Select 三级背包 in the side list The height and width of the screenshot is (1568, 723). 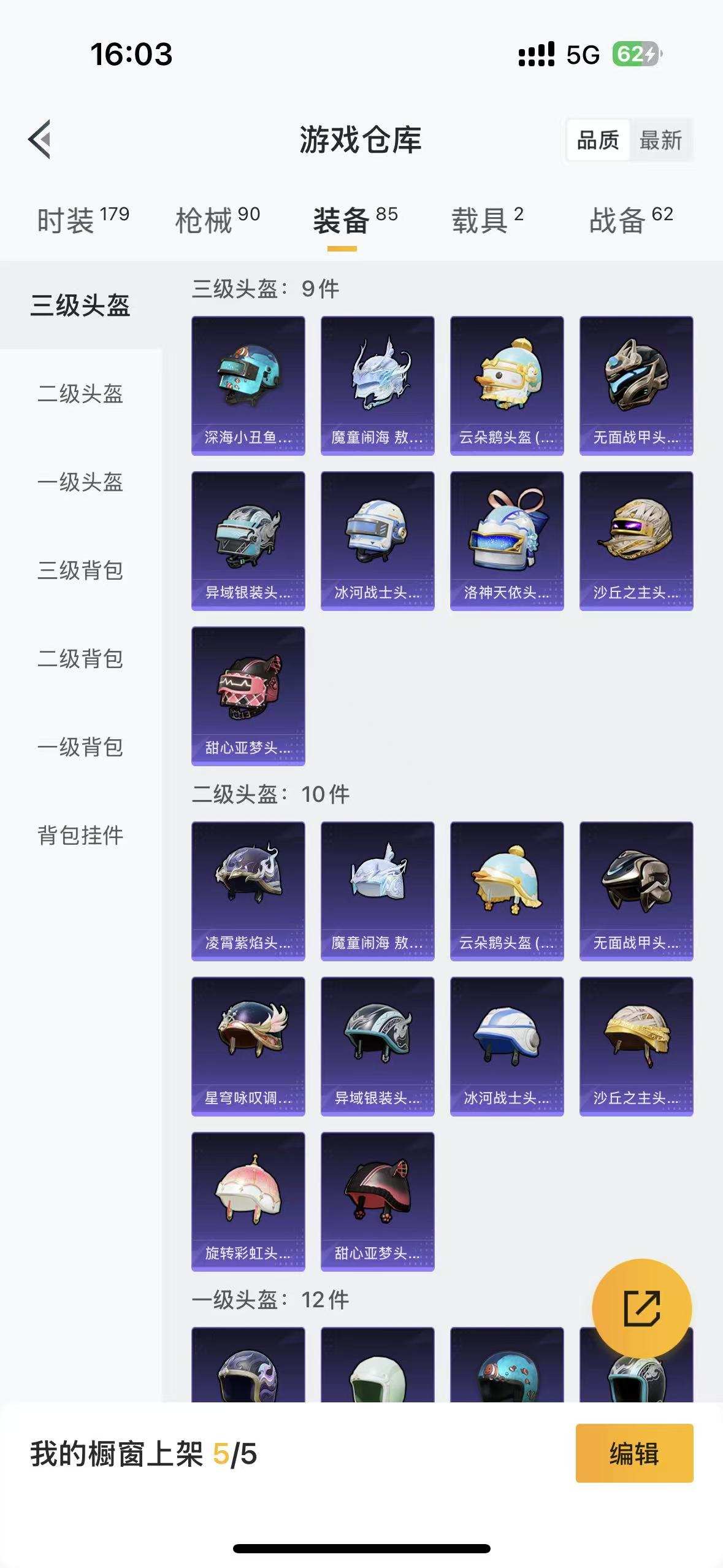coord(80,571)
